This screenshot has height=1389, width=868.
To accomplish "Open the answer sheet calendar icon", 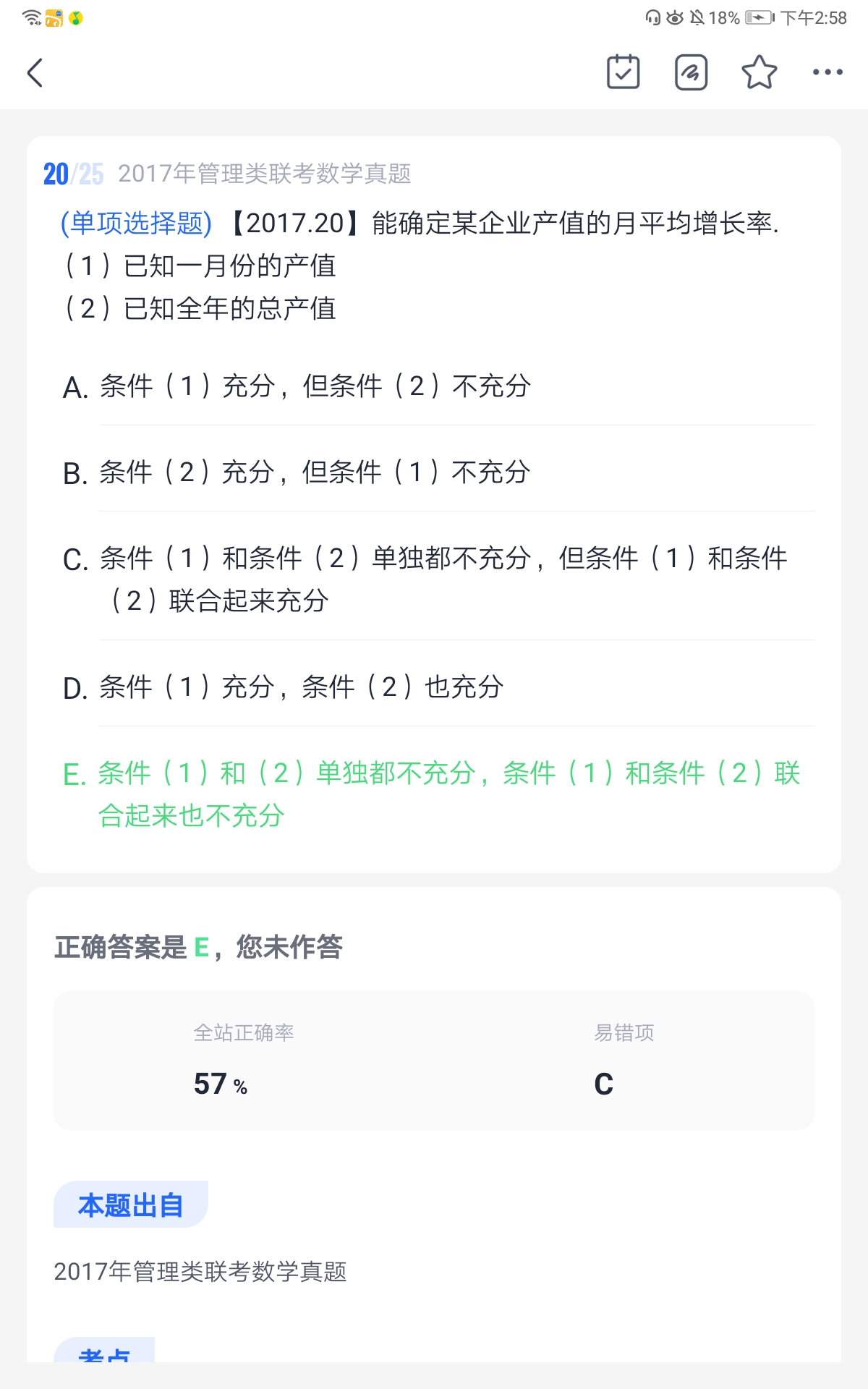I will [623, 72].
